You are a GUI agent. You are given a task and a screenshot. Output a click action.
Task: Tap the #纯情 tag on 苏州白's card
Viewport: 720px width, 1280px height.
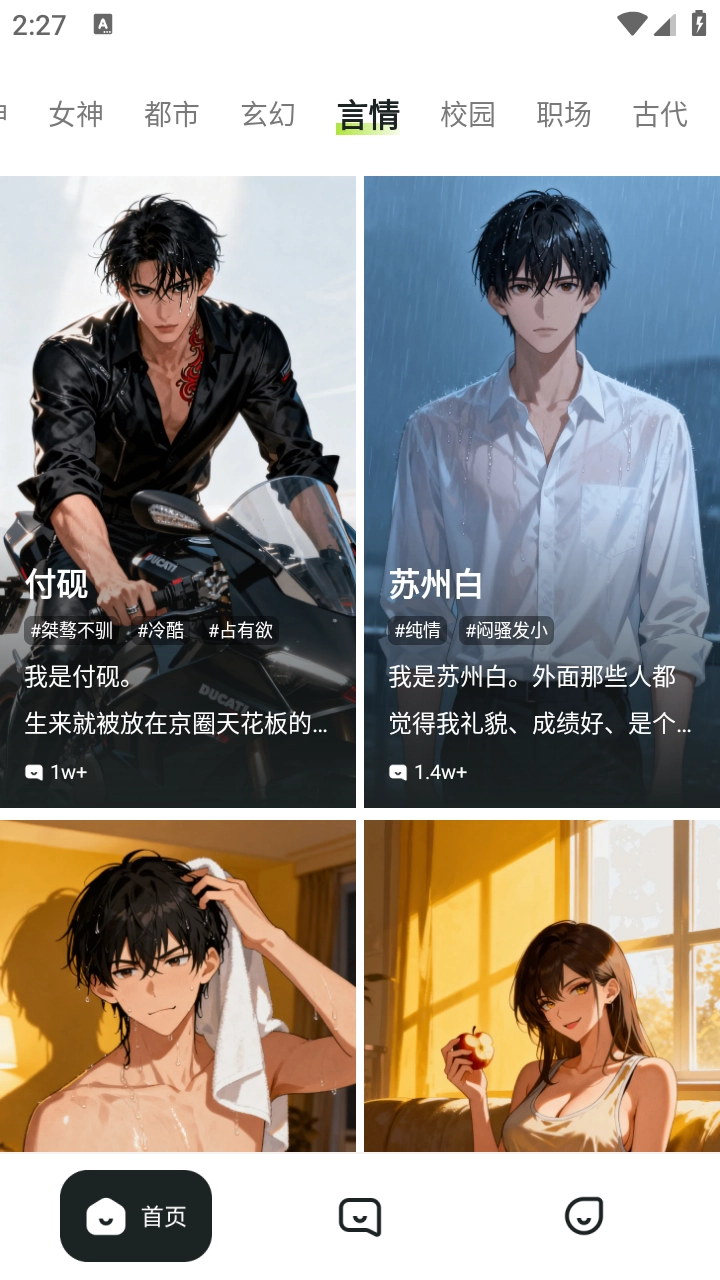coord(419,630)
